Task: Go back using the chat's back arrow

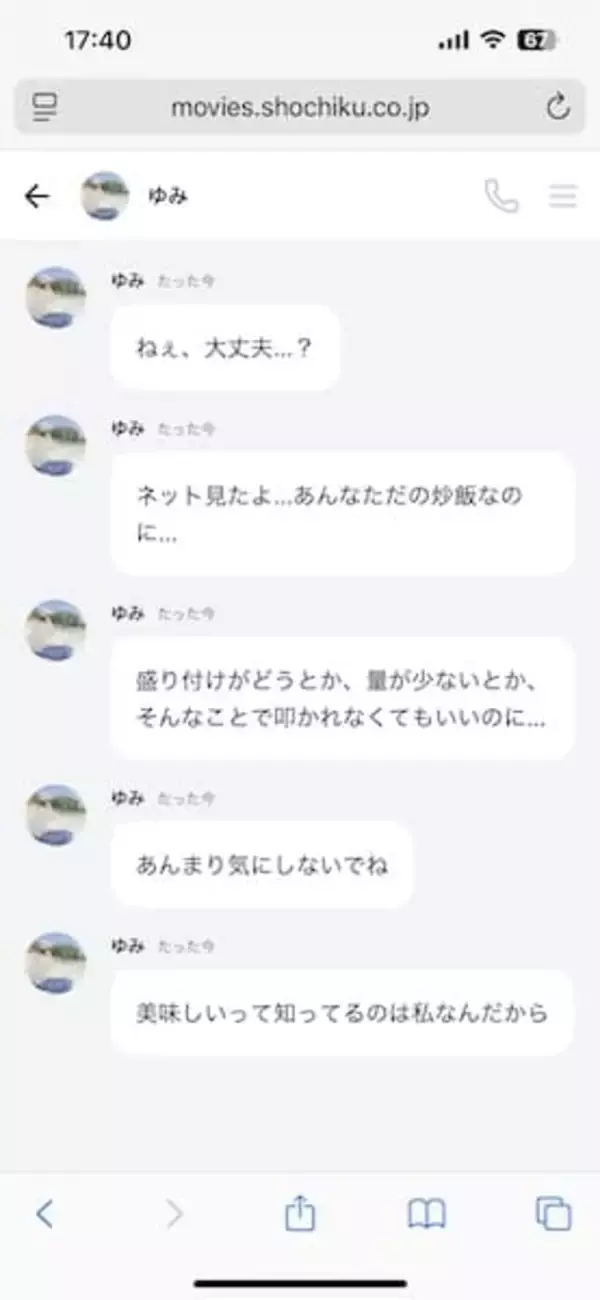Action: (x=37, y=196)
